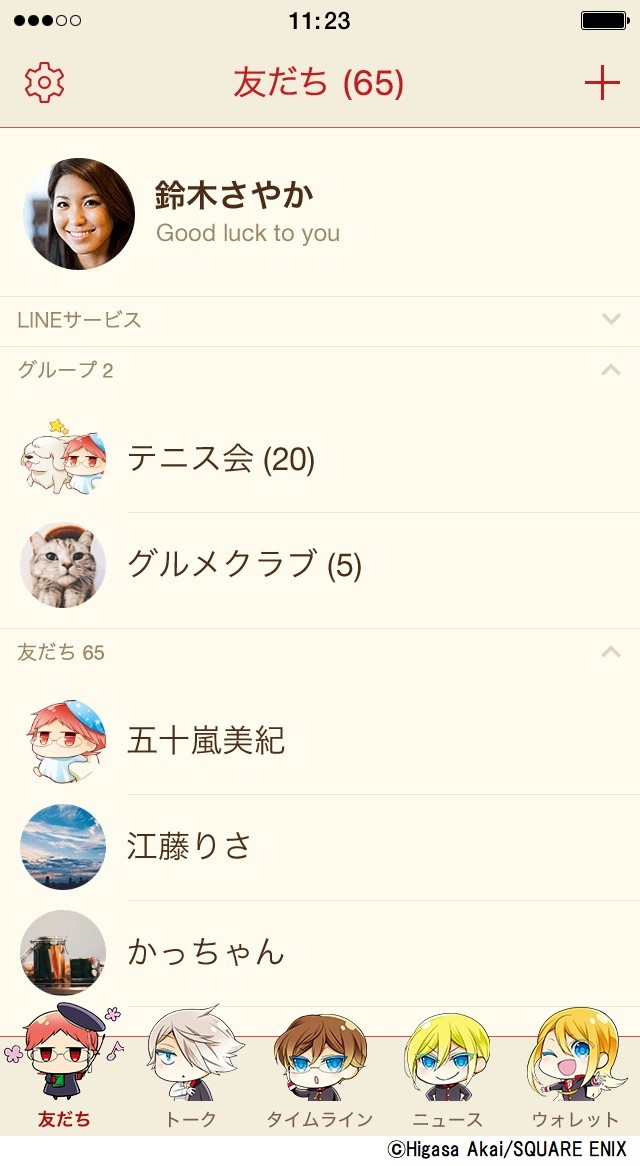
Task: Select friend 五十嵐美紀
Action: tap(205, 741)
